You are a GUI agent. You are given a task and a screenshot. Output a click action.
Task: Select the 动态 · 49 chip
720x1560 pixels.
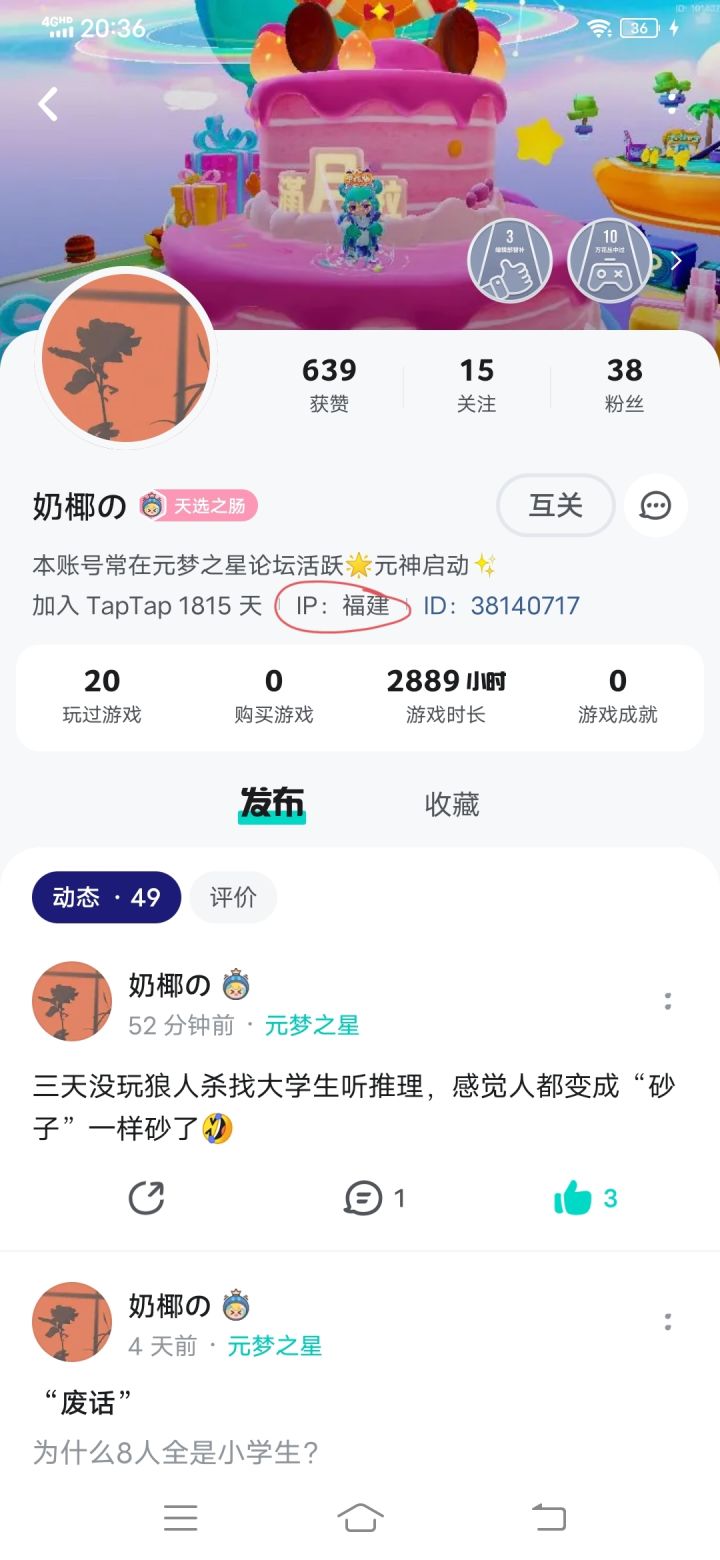pyautogui.click(x=107, y=897)
